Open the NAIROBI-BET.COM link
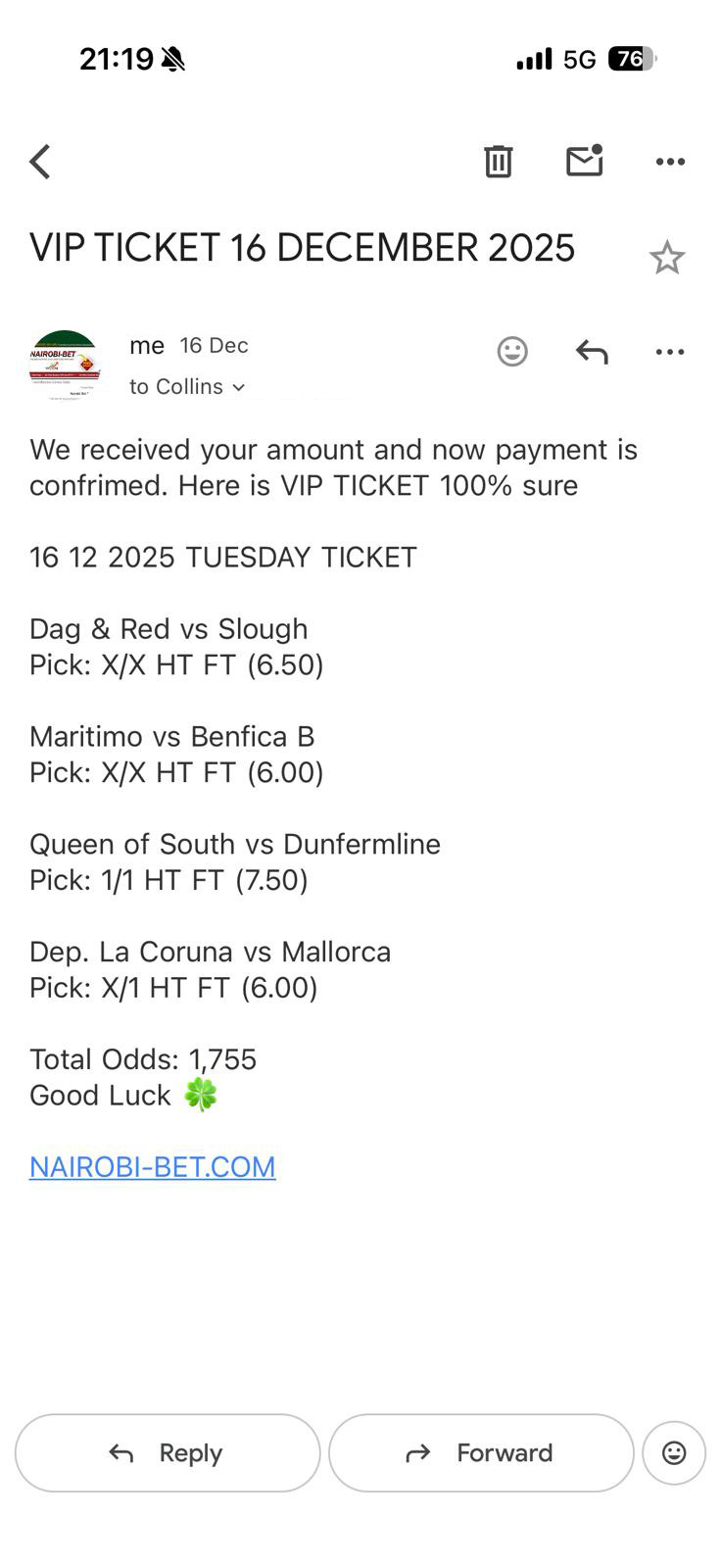The image size is (721, 1568). [153, 1166]
